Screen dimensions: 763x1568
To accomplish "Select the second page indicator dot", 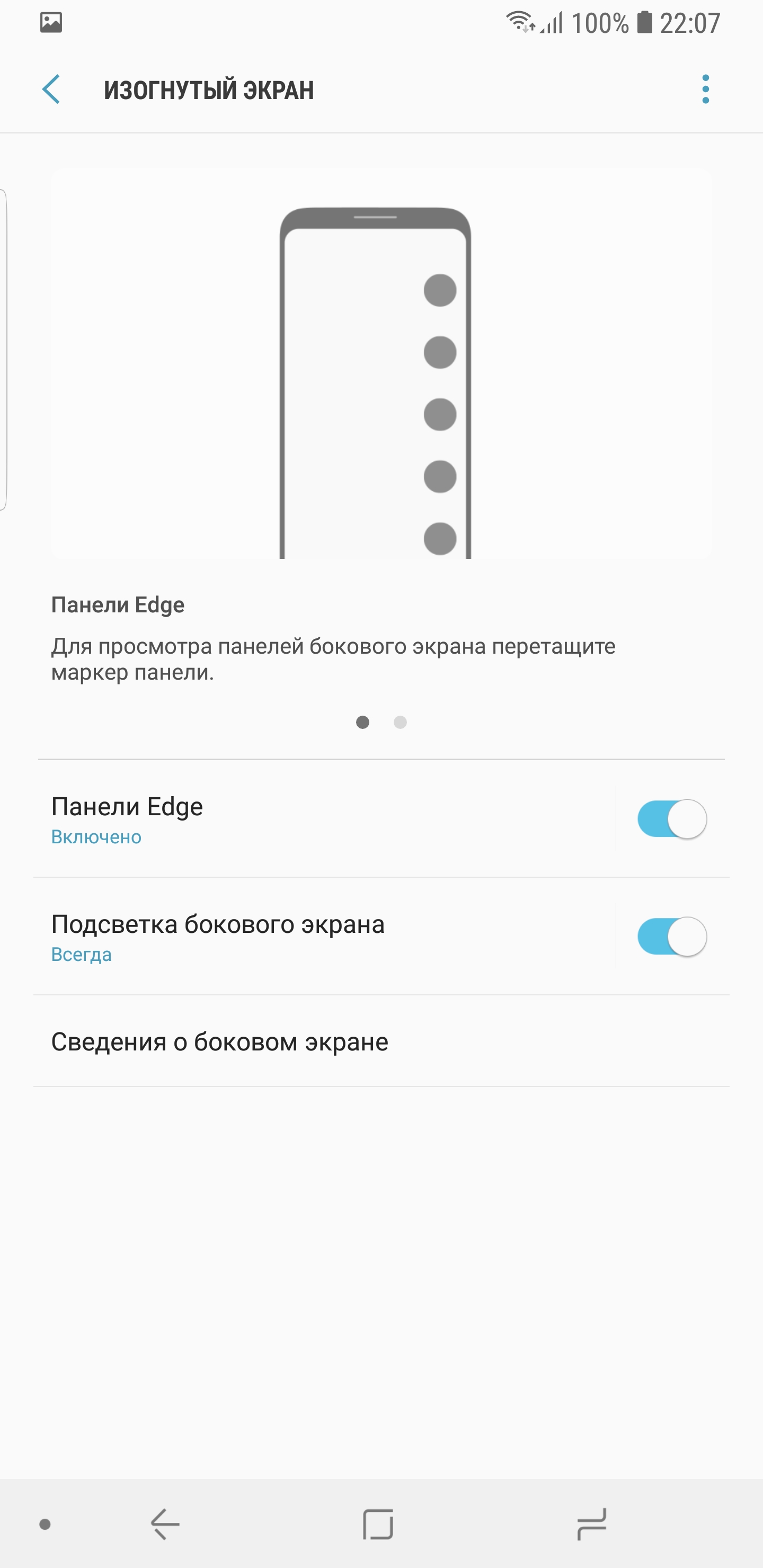I will click(400, 722).
